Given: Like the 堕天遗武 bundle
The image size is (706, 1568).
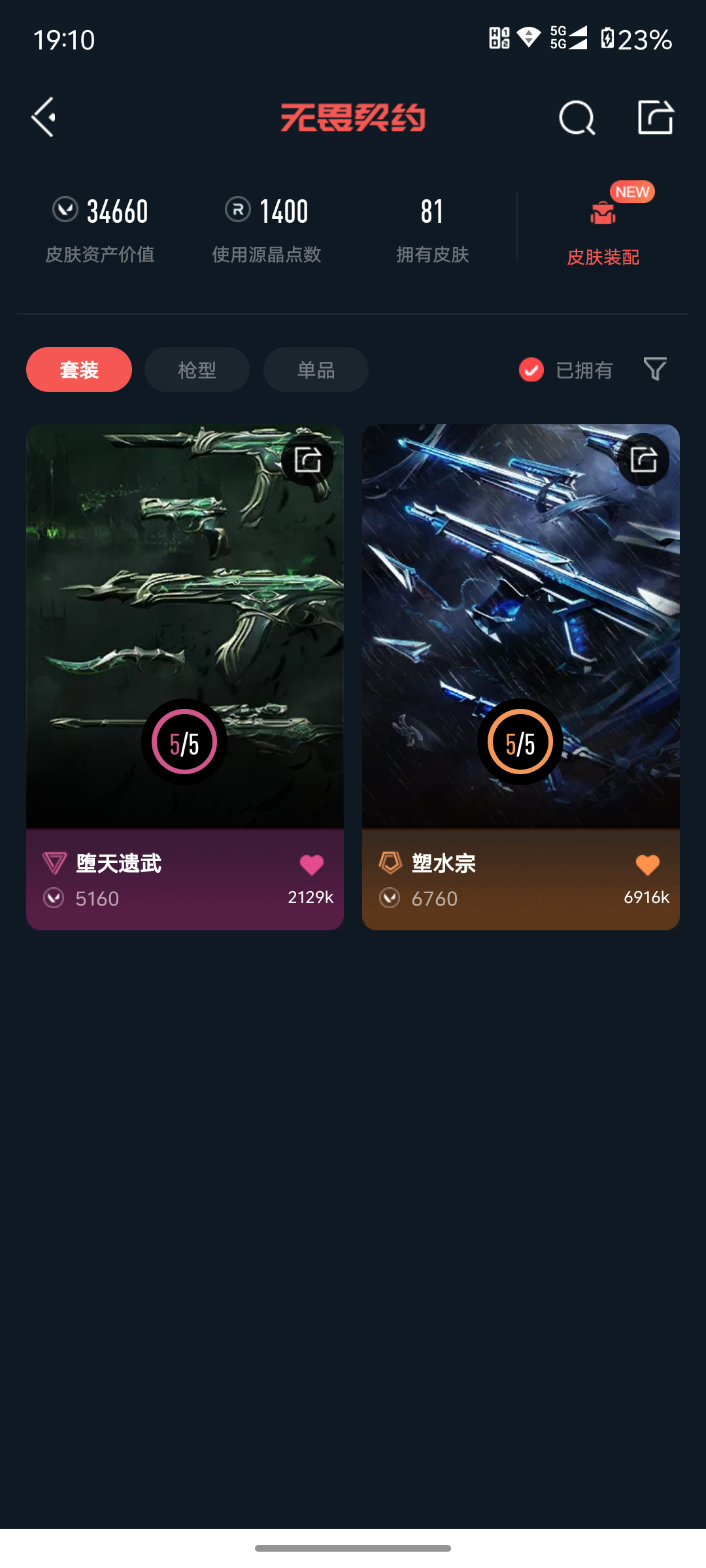Looking at the screenshot, I should pyautogui.click(x=312, y=865).
